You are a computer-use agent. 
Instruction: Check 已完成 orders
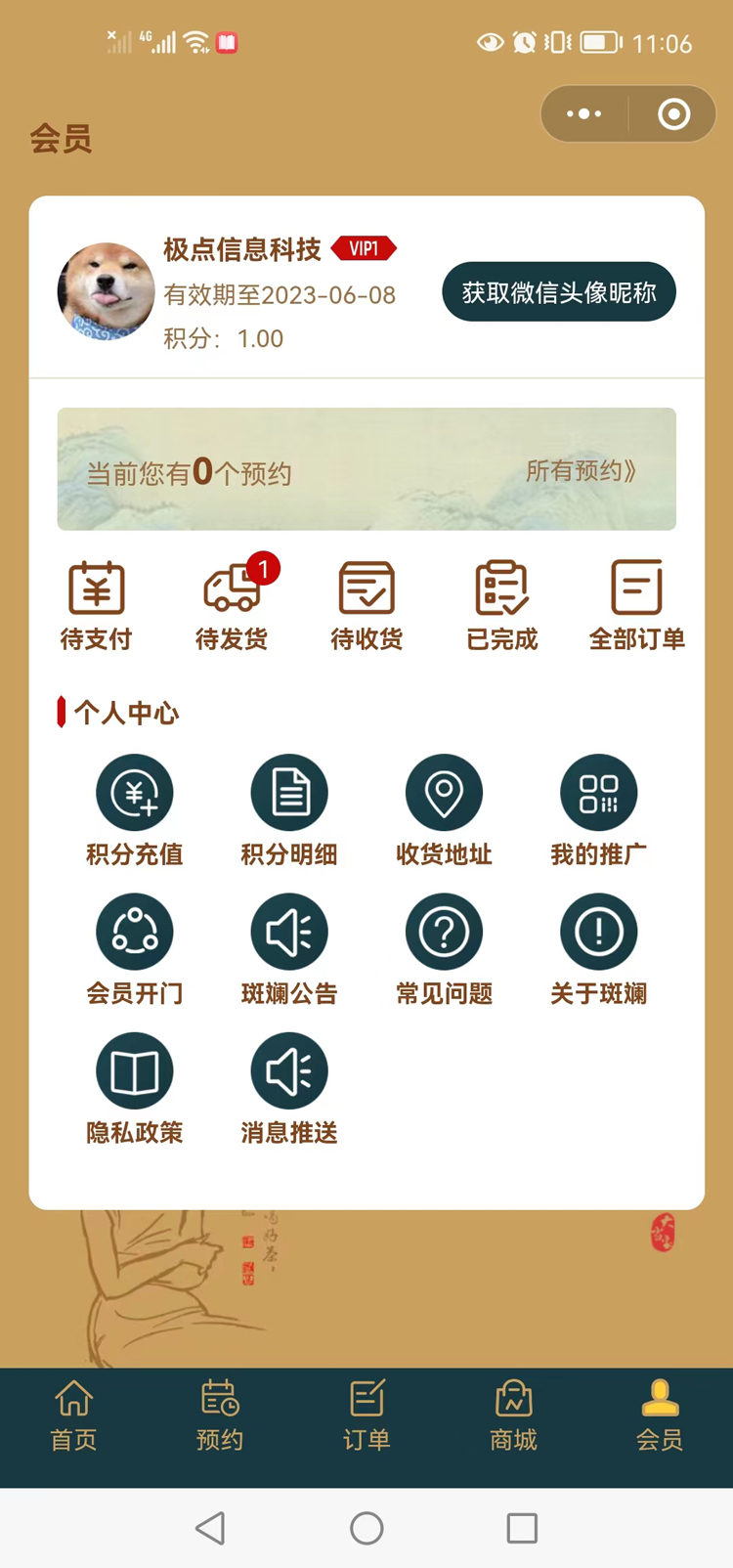click(x=501, y=605)
